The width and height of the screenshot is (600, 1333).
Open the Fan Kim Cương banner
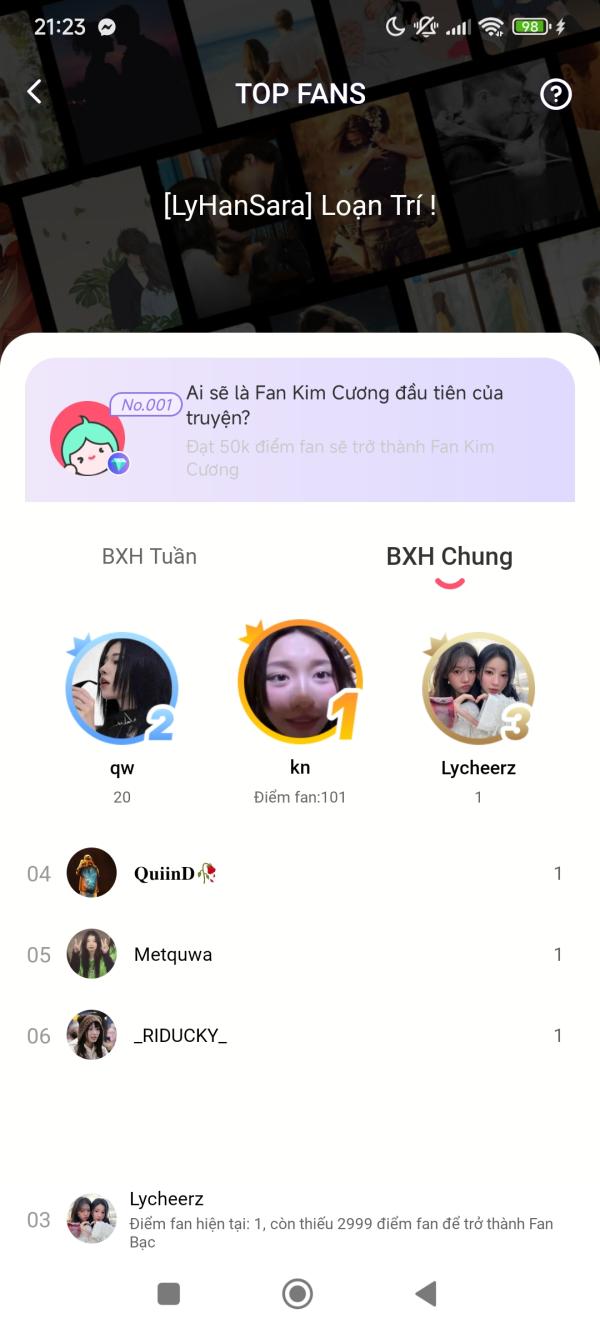(300, 430)
